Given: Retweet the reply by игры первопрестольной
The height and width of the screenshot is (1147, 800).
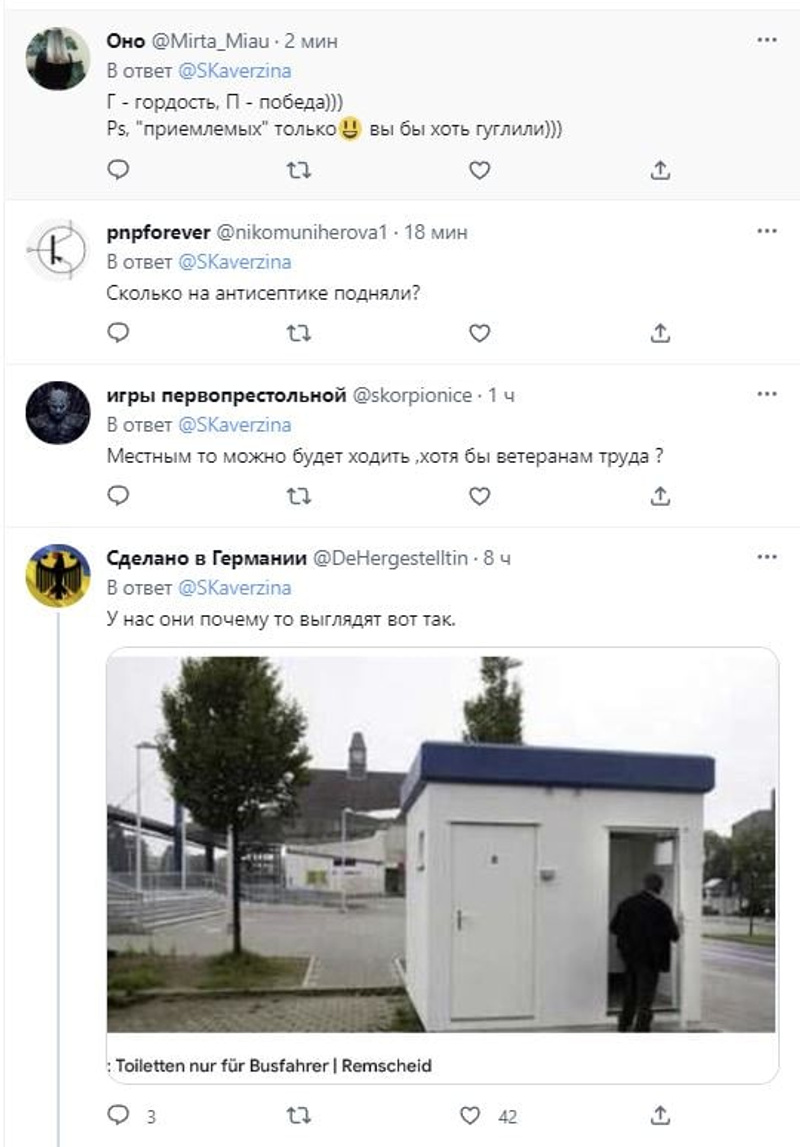Looking at the screenshot, I should click(x=299, y=495).
